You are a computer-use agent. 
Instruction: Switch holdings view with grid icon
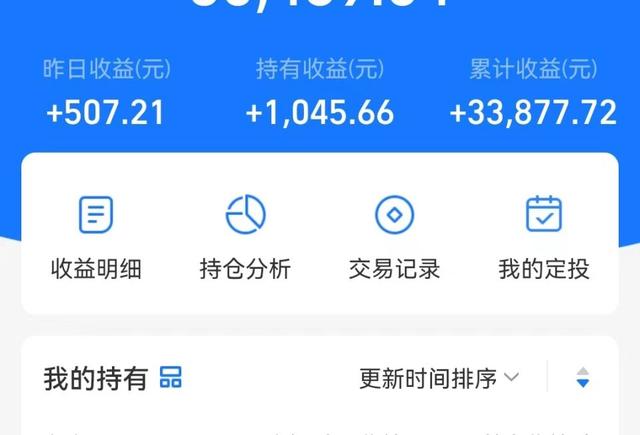click(171, 378)
